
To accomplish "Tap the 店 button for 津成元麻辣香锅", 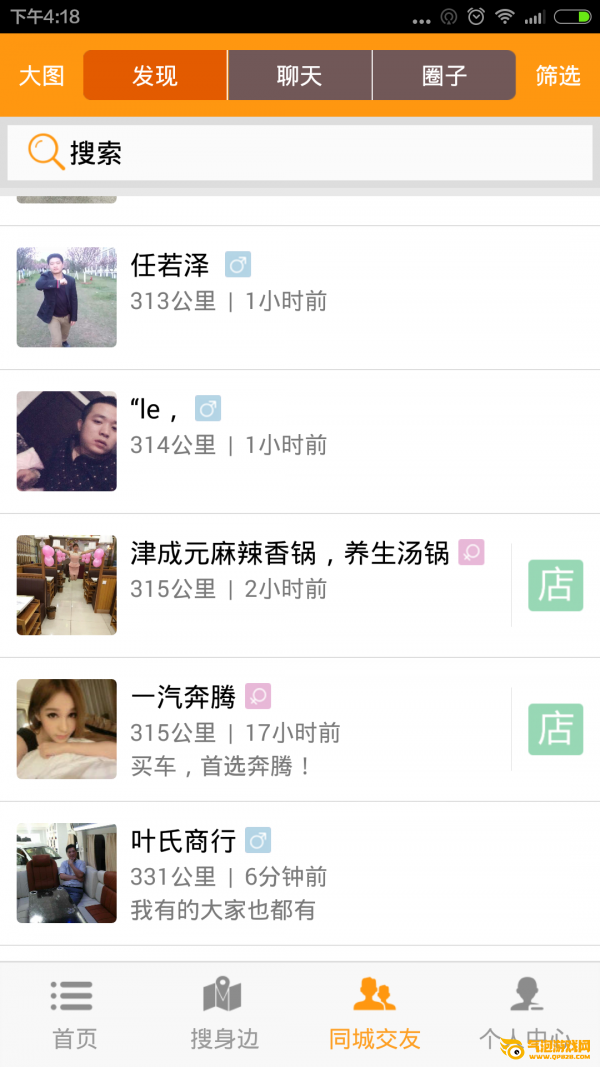I will [556, 585].
